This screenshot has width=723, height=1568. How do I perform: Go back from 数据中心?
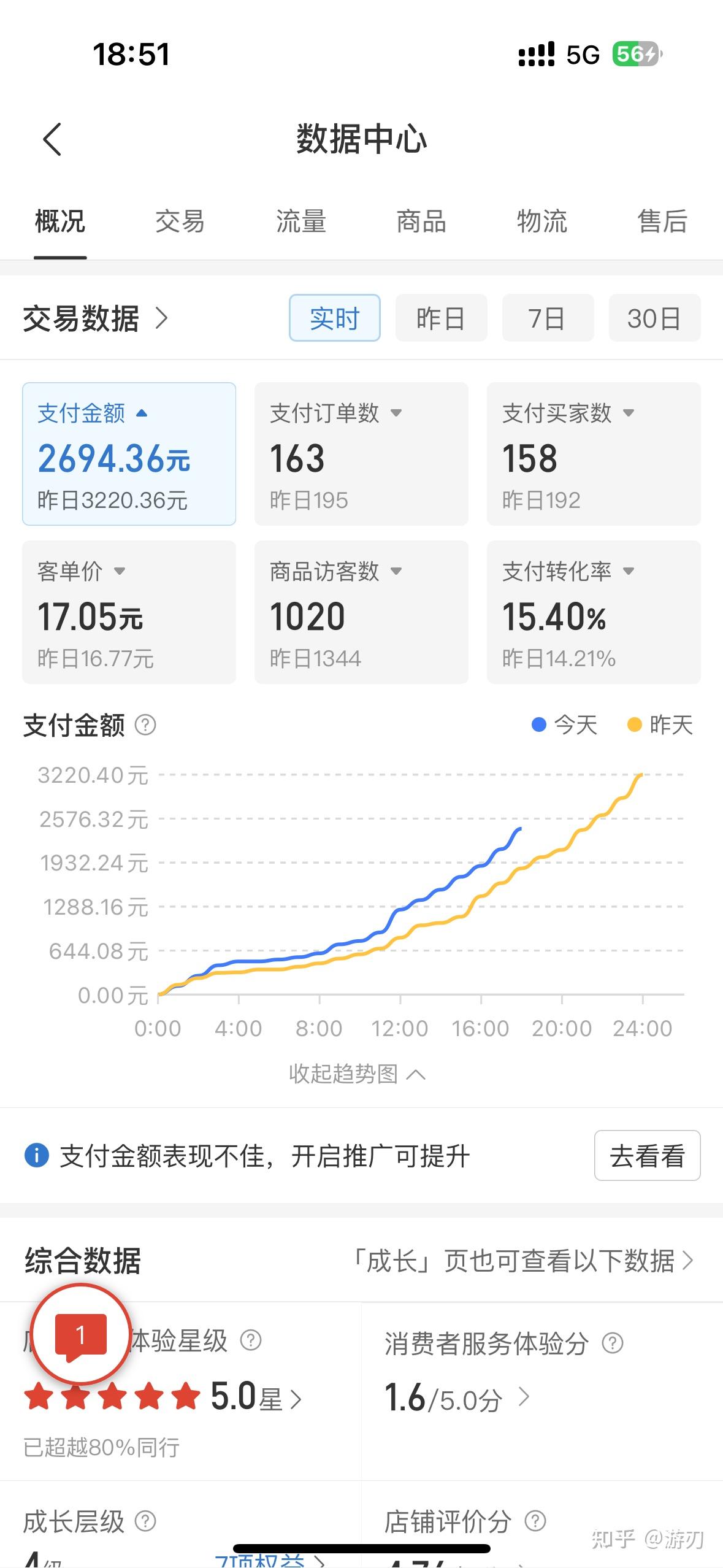(x=53, y=139)
